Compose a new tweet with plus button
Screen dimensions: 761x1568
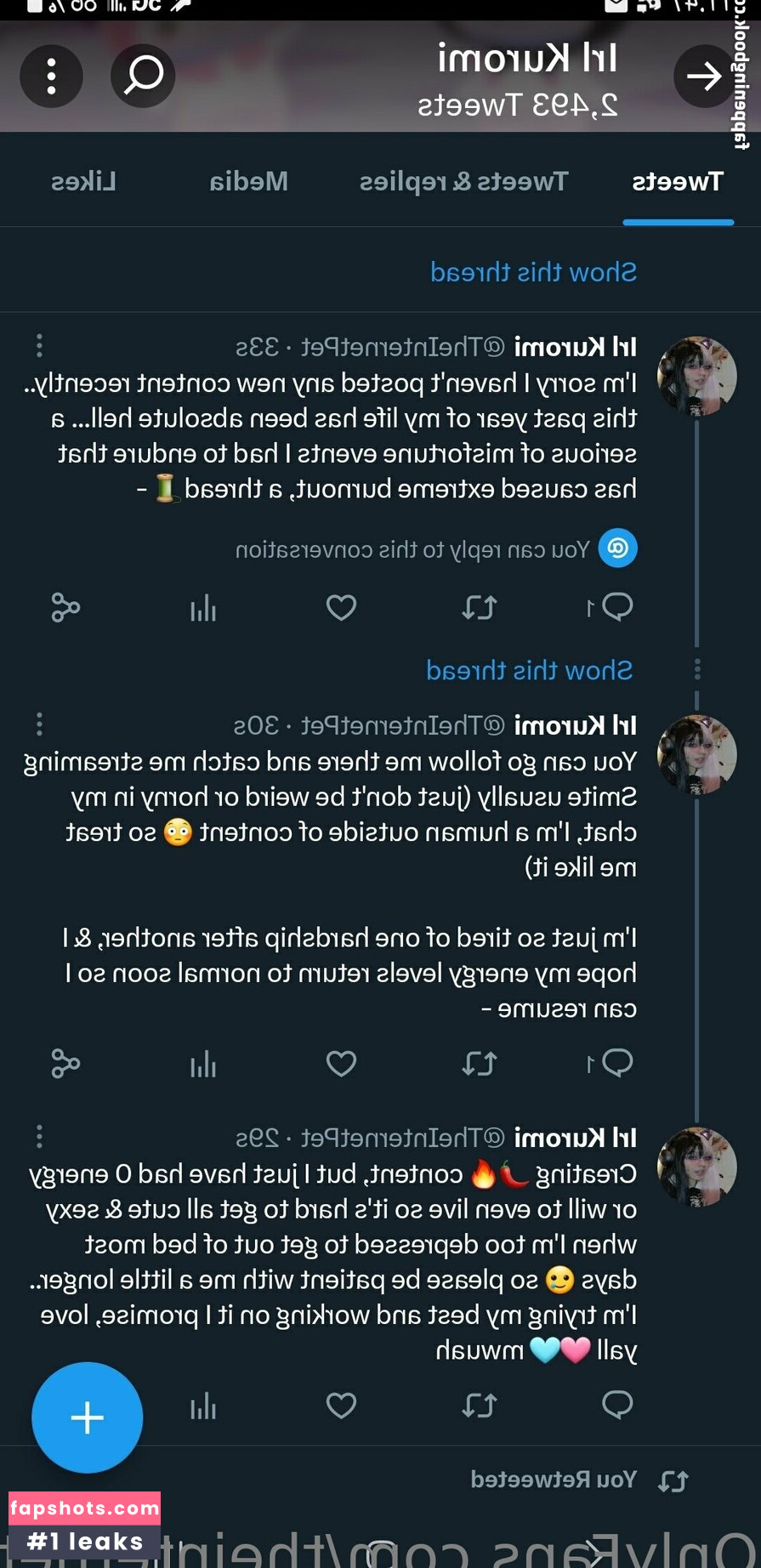click(x=87, y=1417)
